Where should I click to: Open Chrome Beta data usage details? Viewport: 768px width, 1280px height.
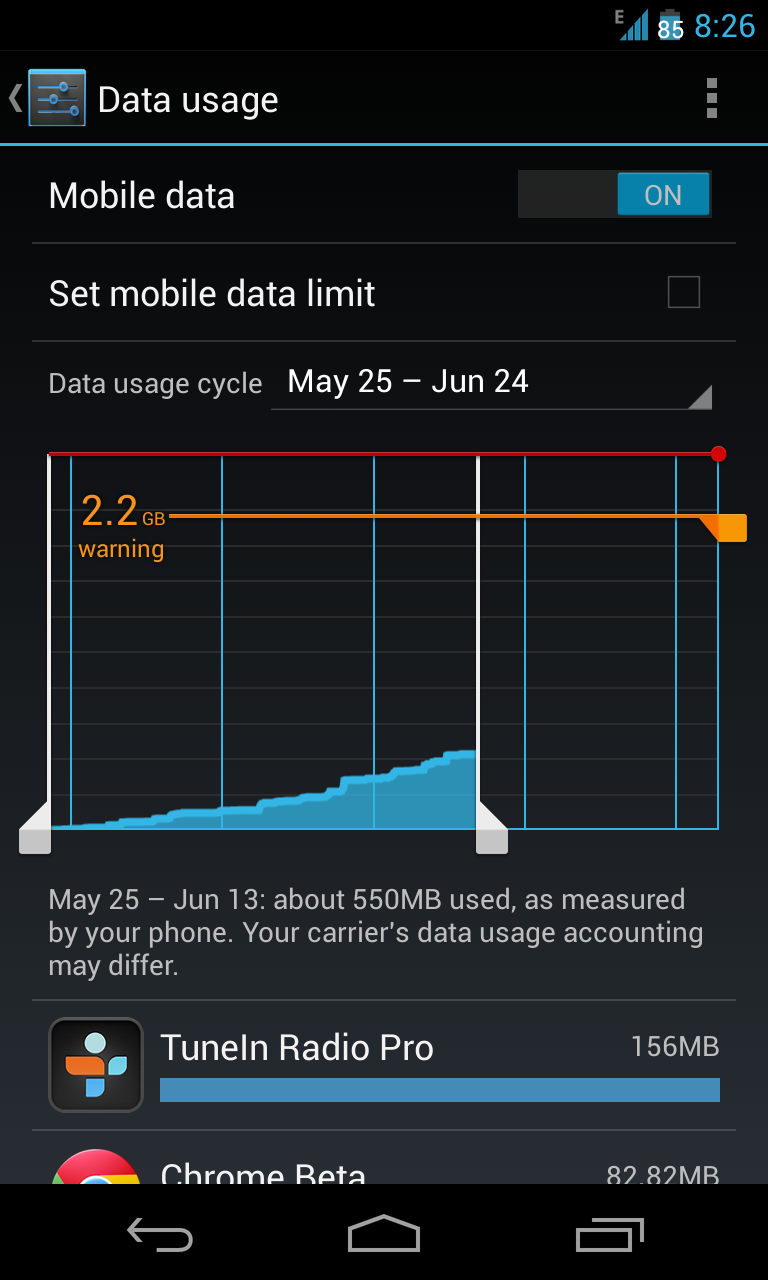tap(384, 1158)
